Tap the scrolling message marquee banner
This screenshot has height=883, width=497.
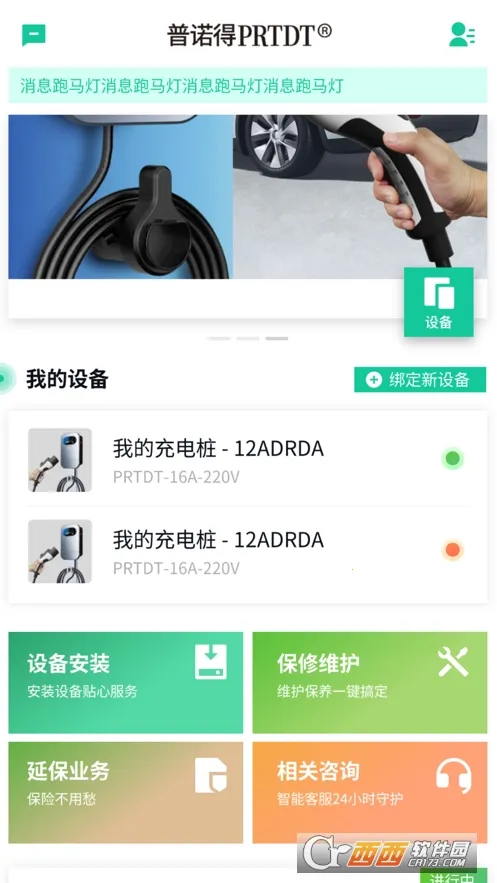pos(248,86)
